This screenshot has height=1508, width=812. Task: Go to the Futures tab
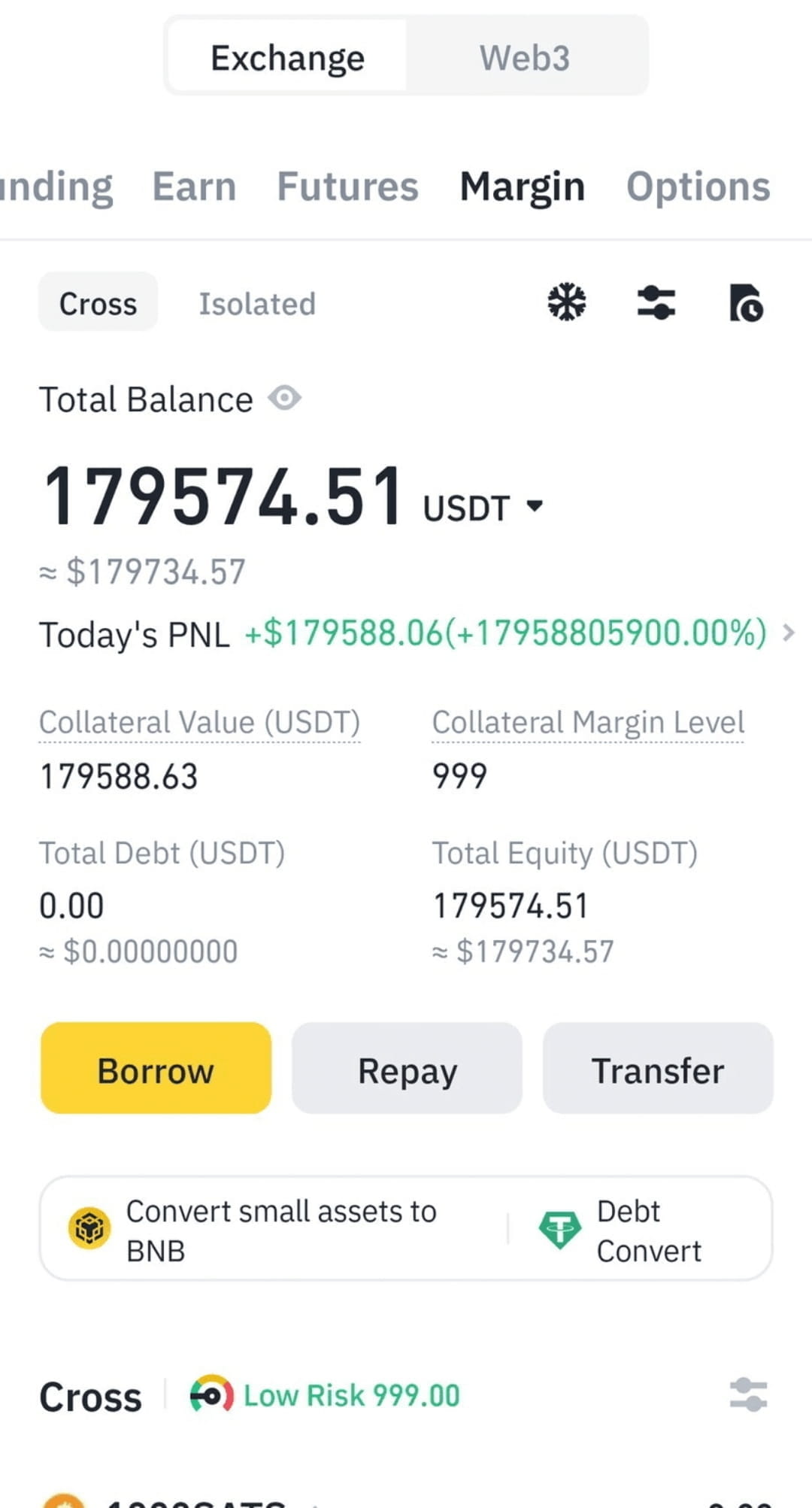coord(347,187)
